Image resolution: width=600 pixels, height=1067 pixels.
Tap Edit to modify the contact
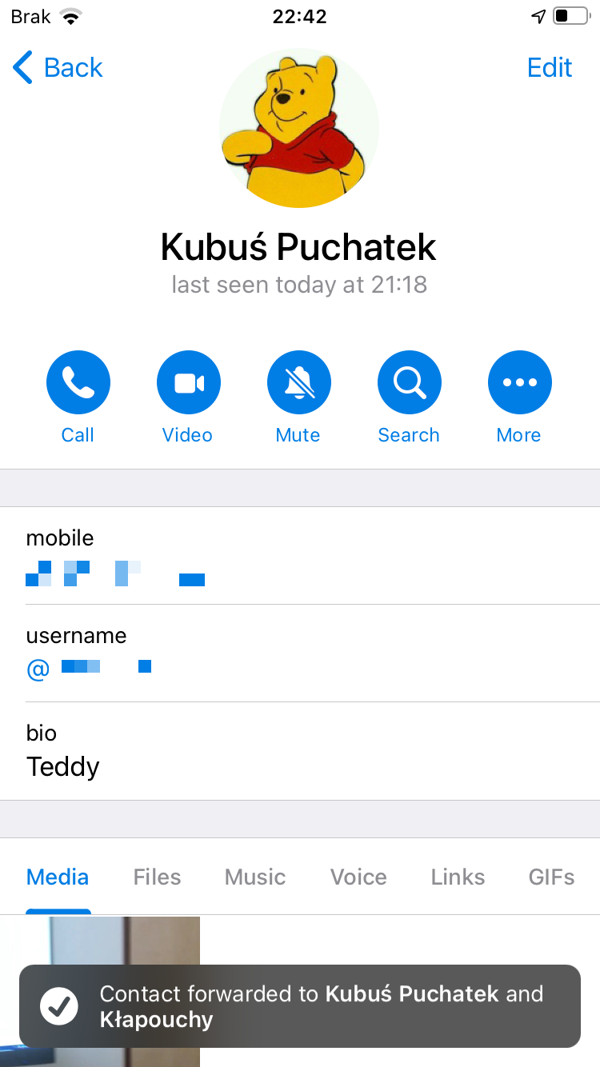550,67
